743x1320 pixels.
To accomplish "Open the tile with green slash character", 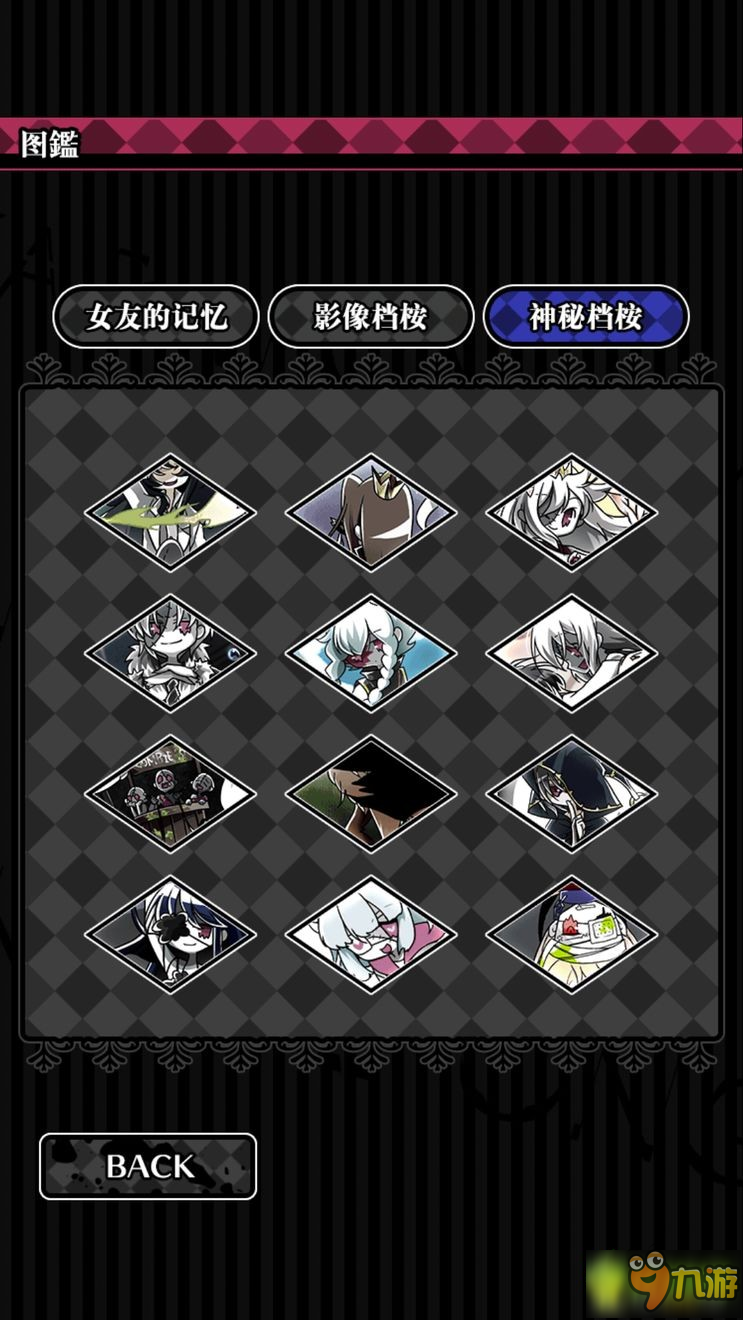I will coord(170,512).
